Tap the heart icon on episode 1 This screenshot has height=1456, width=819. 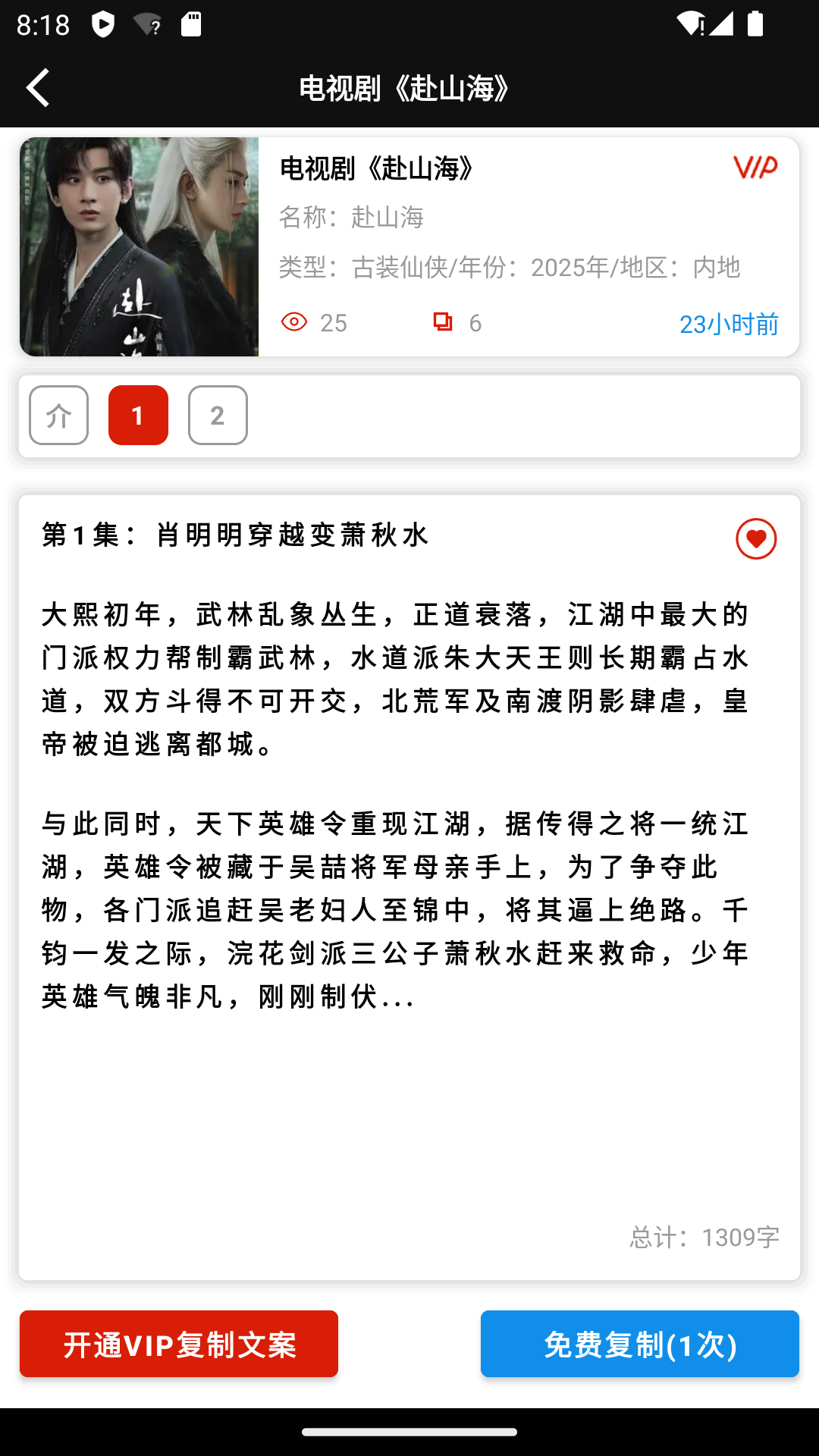coord(755,540)
